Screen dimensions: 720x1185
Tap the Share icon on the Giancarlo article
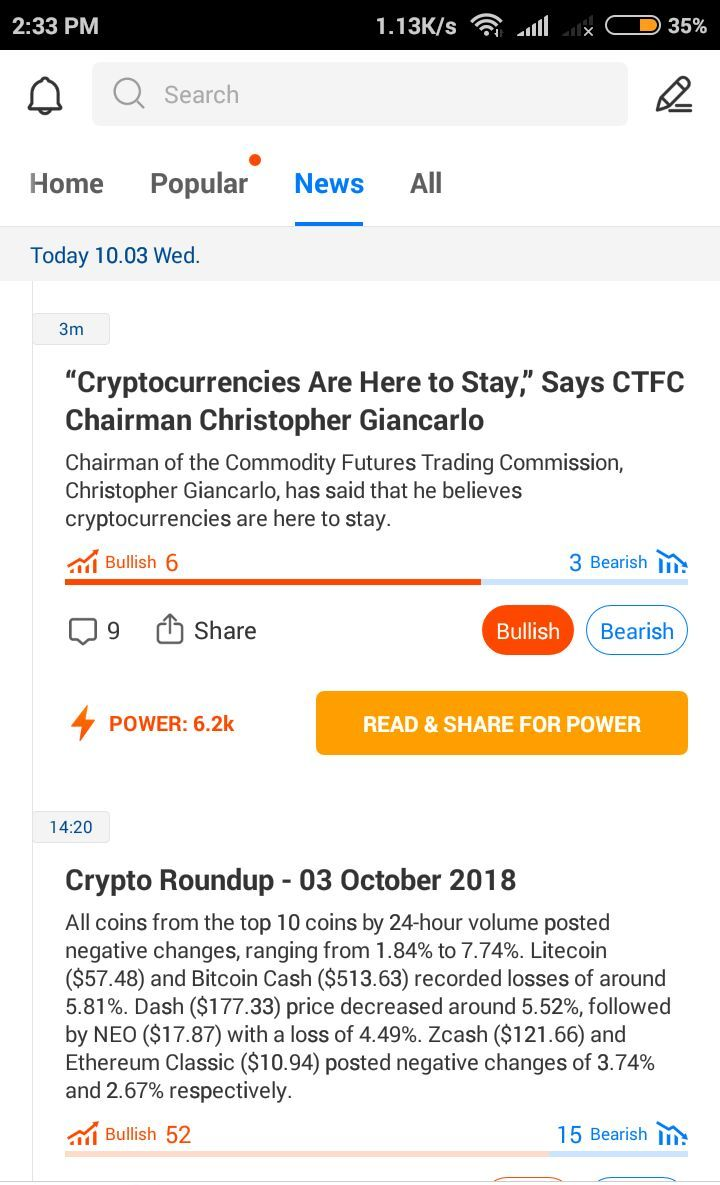[170, 630]
